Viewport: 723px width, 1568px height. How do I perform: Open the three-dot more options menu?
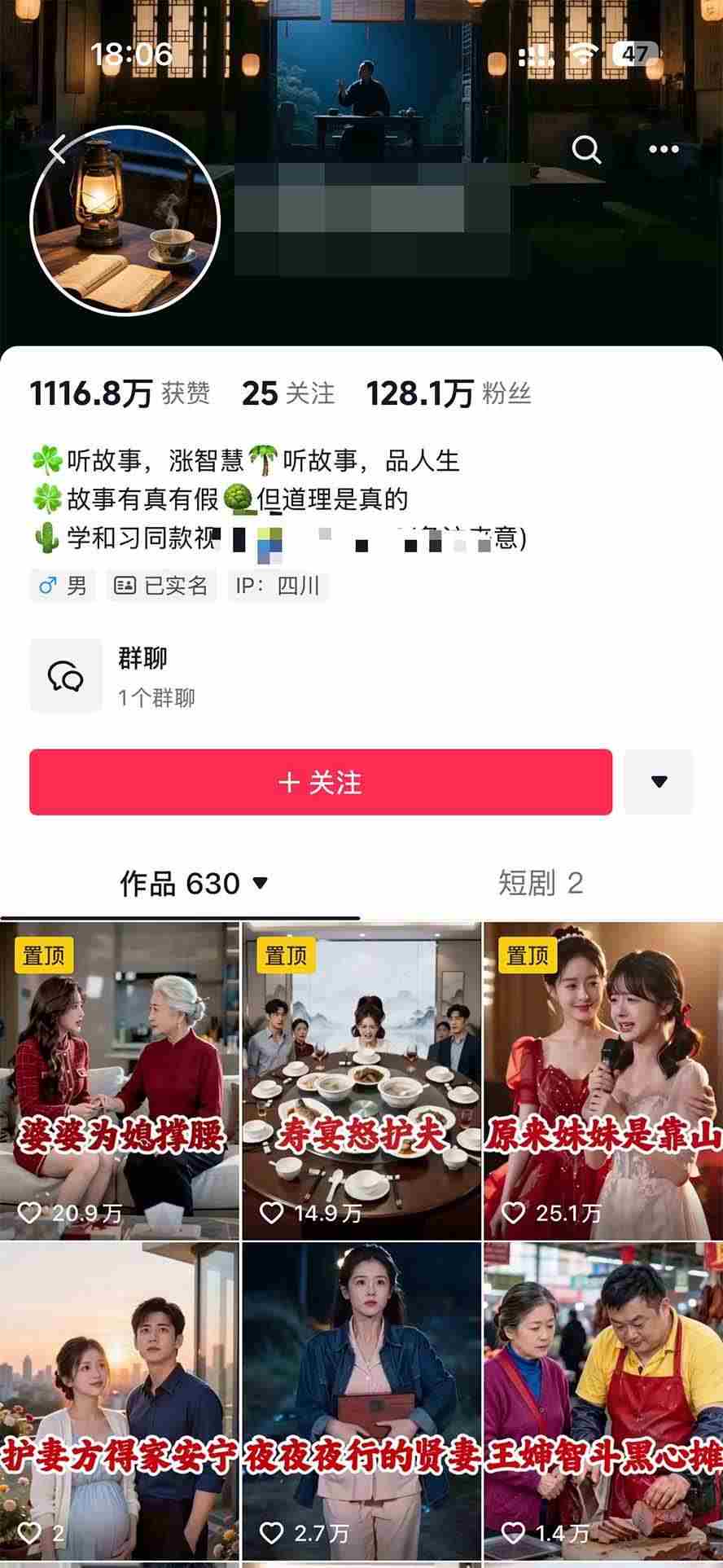pyautogui.click(x=664, y=149)
